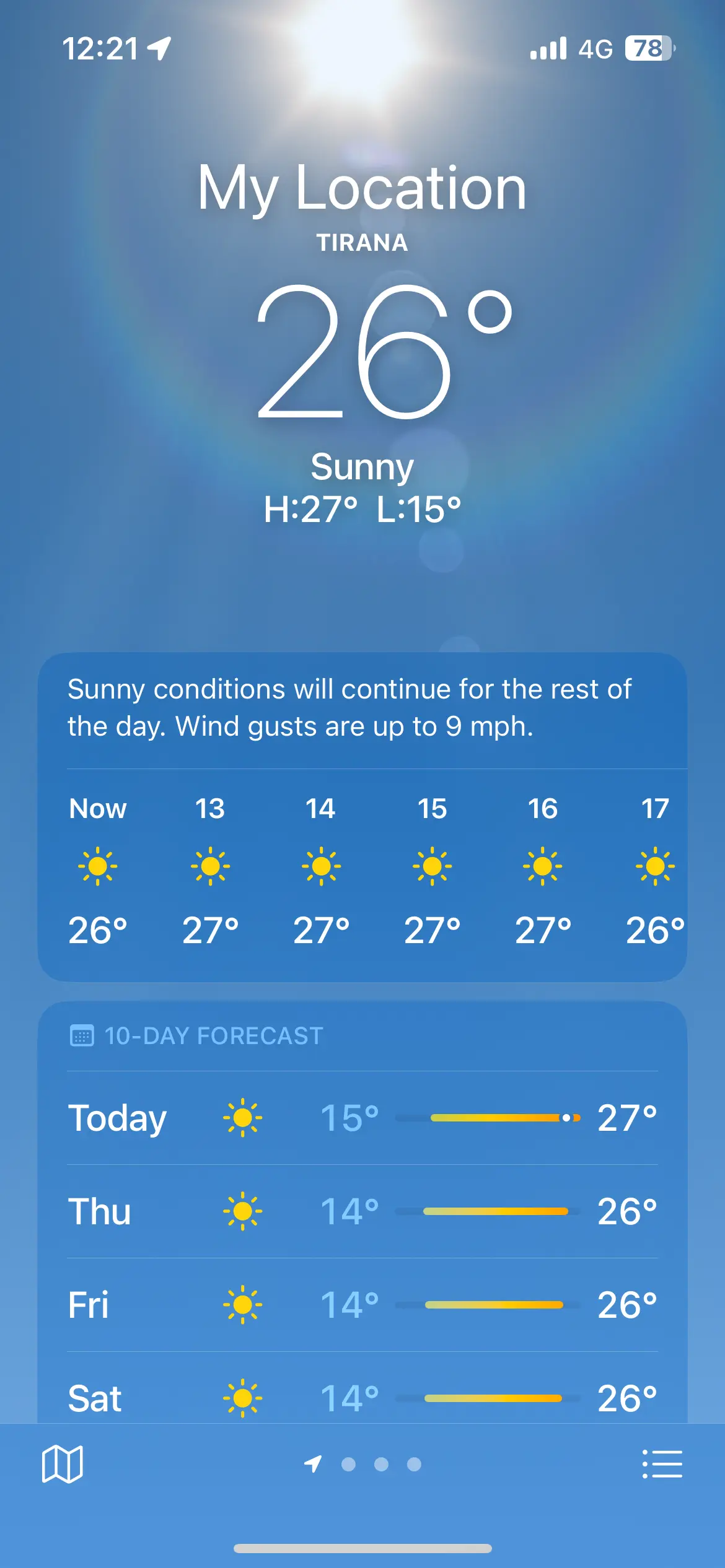Open Fri forecast row
This screenshot has height=1568, width=725.
(x=362, y=1305)
